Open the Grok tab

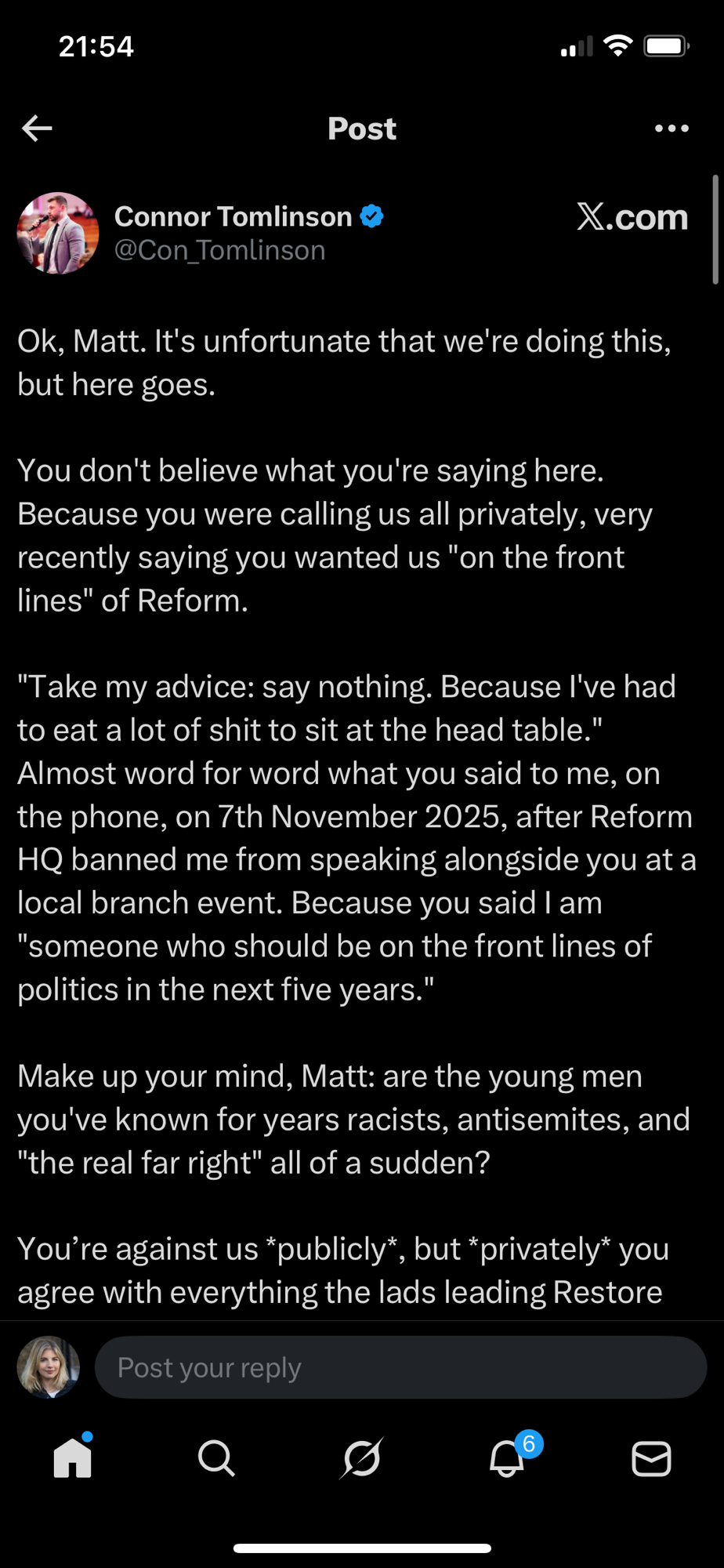362,1458
